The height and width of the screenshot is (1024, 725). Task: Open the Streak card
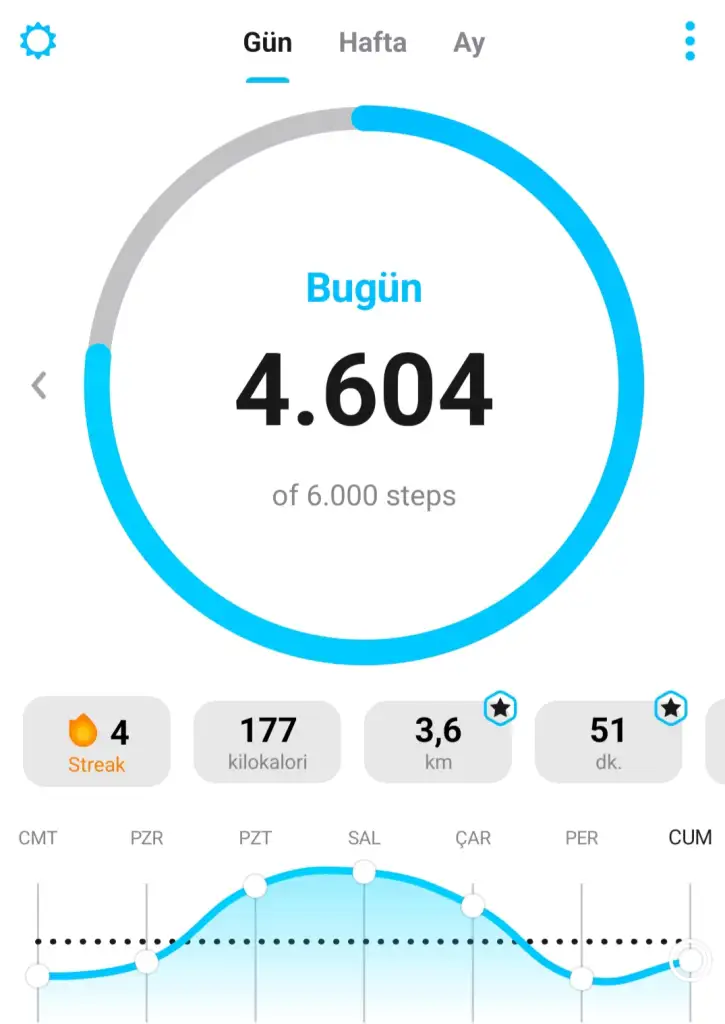point(97,741)
